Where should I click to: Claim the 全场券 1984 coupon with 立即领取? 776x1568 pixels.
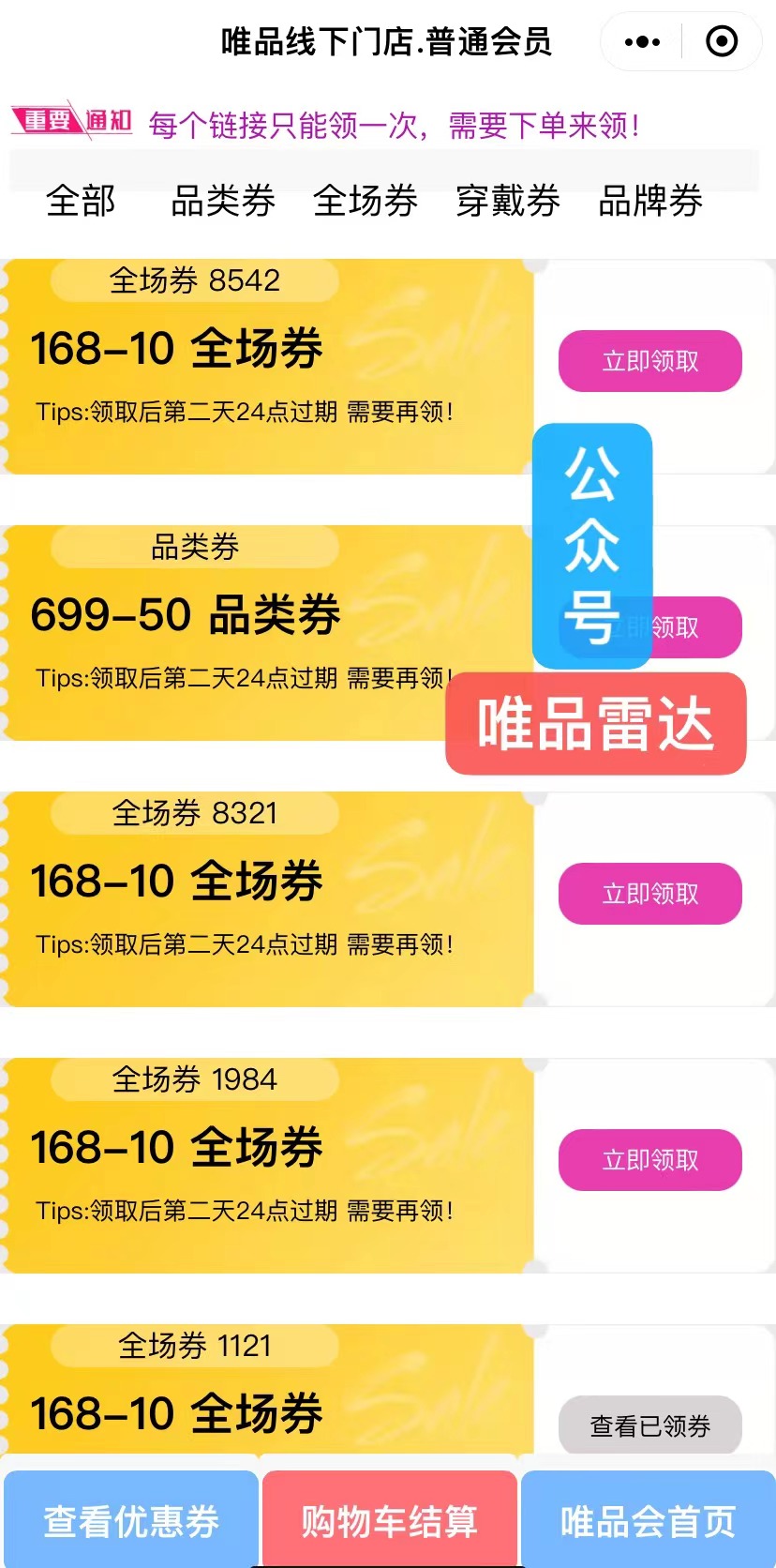coord(649,1160)
